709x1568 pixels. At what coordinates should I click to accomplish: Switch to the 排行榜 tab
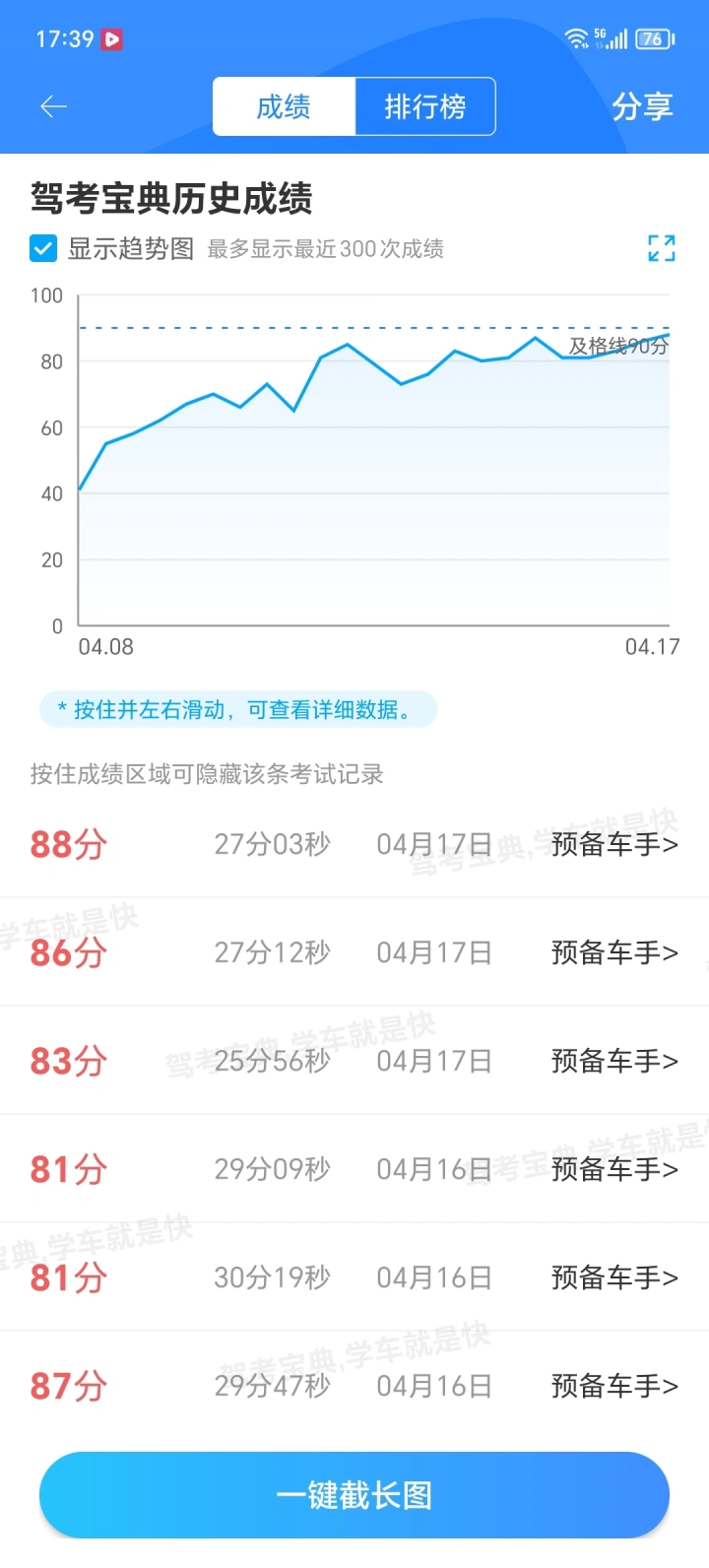424,106
